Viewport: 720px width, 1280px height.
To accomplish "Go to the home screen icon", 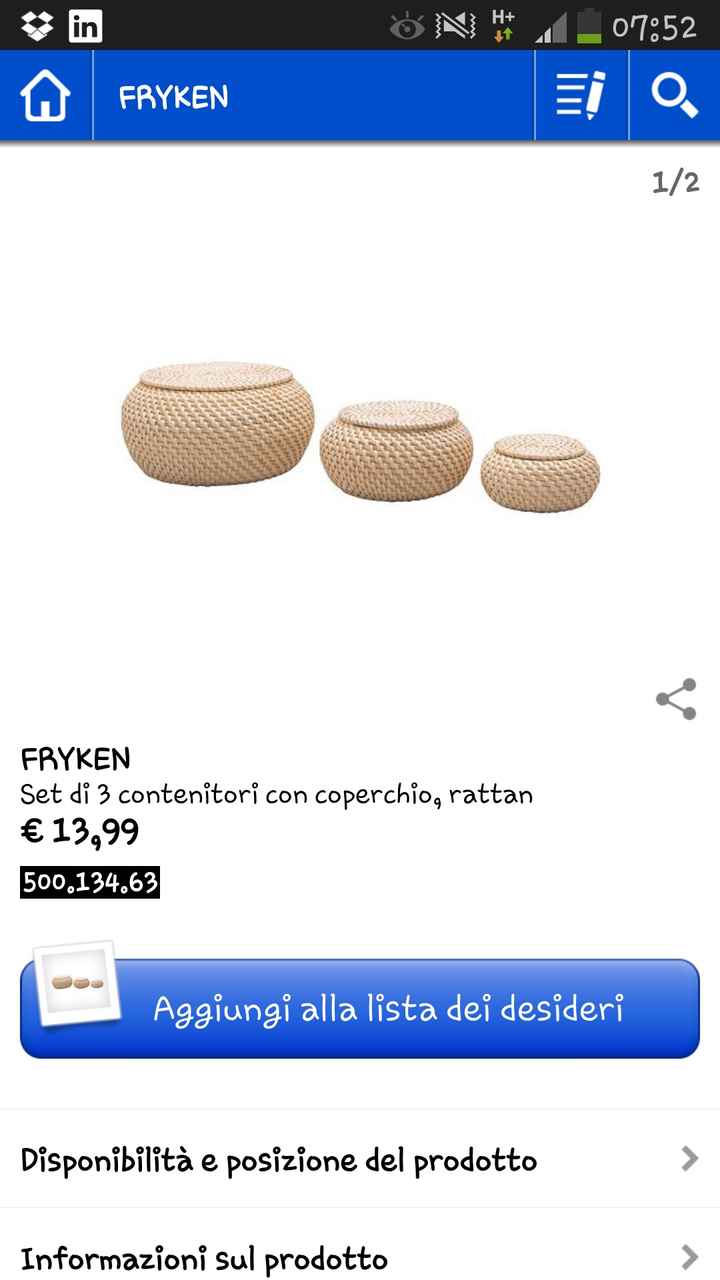I will pyautogui.click(x=46, y=97).
